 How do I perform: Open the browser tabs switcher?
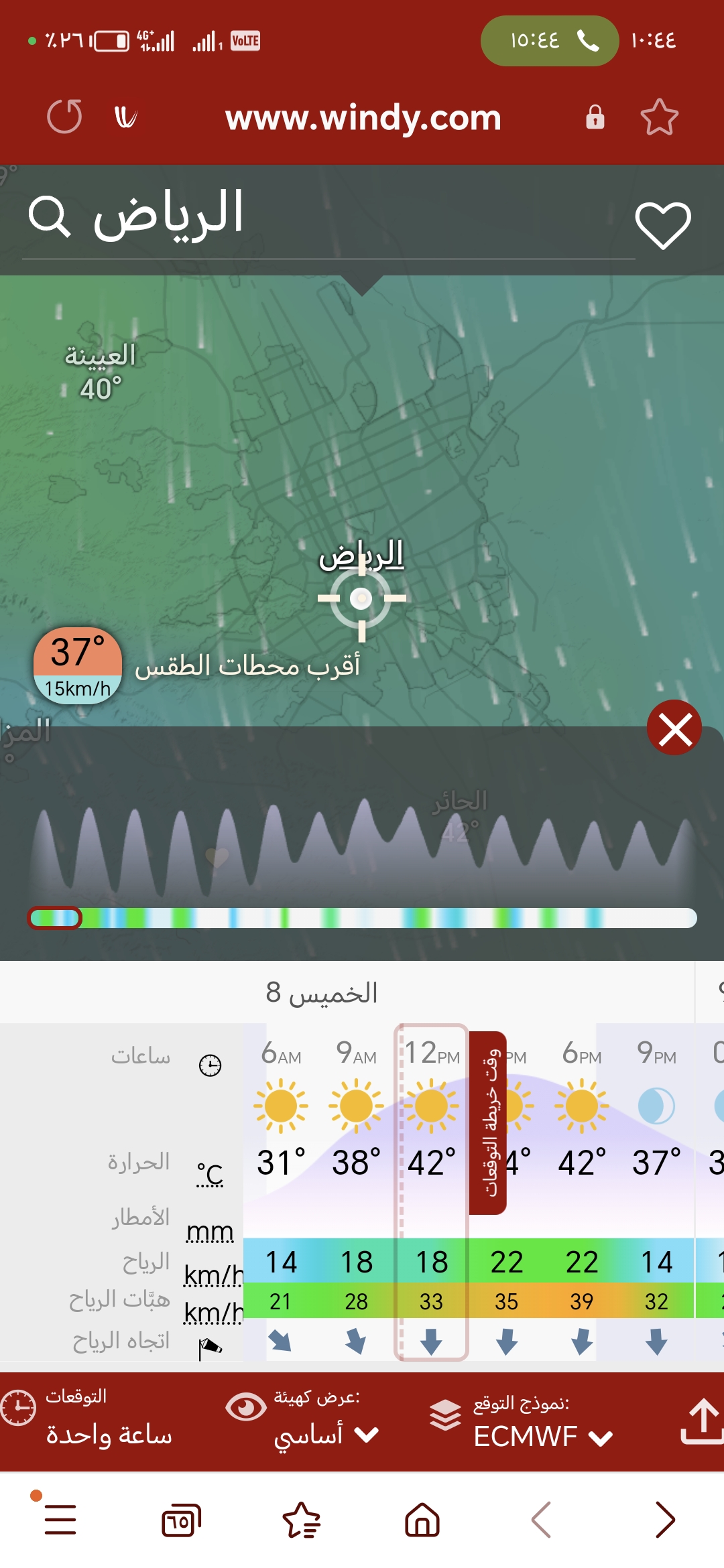[x=181, y=1520]
